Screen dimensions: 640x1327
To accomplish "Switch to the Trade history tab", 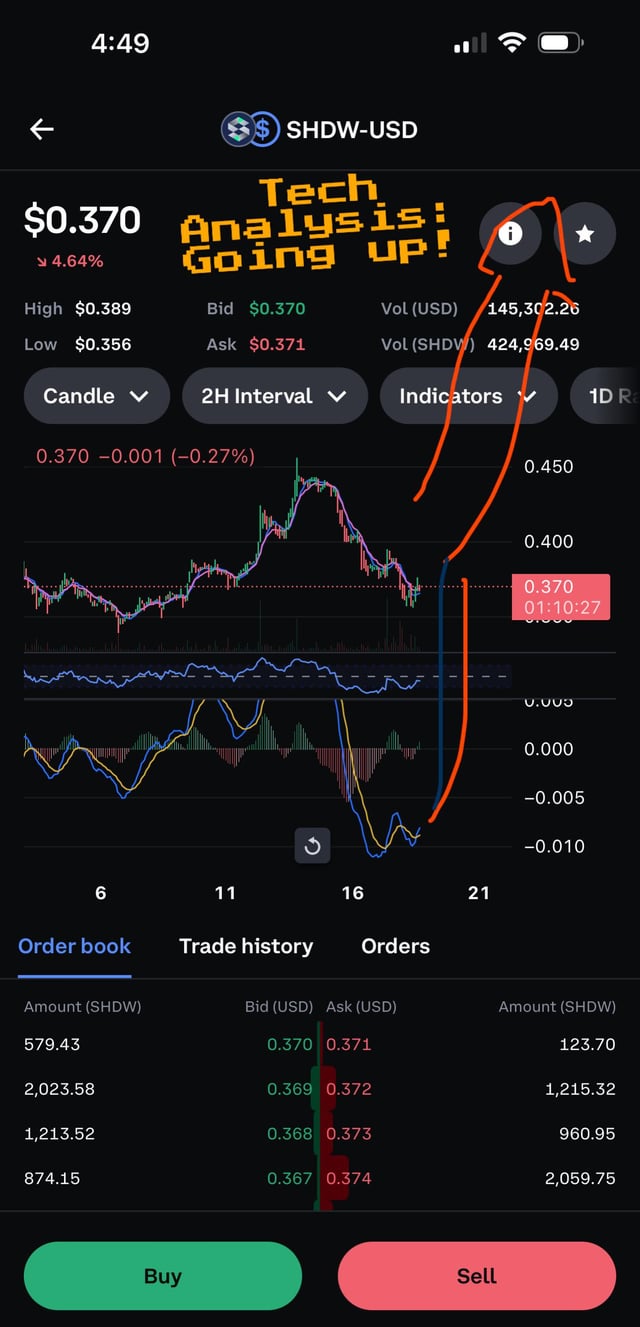I will [246, 946].
